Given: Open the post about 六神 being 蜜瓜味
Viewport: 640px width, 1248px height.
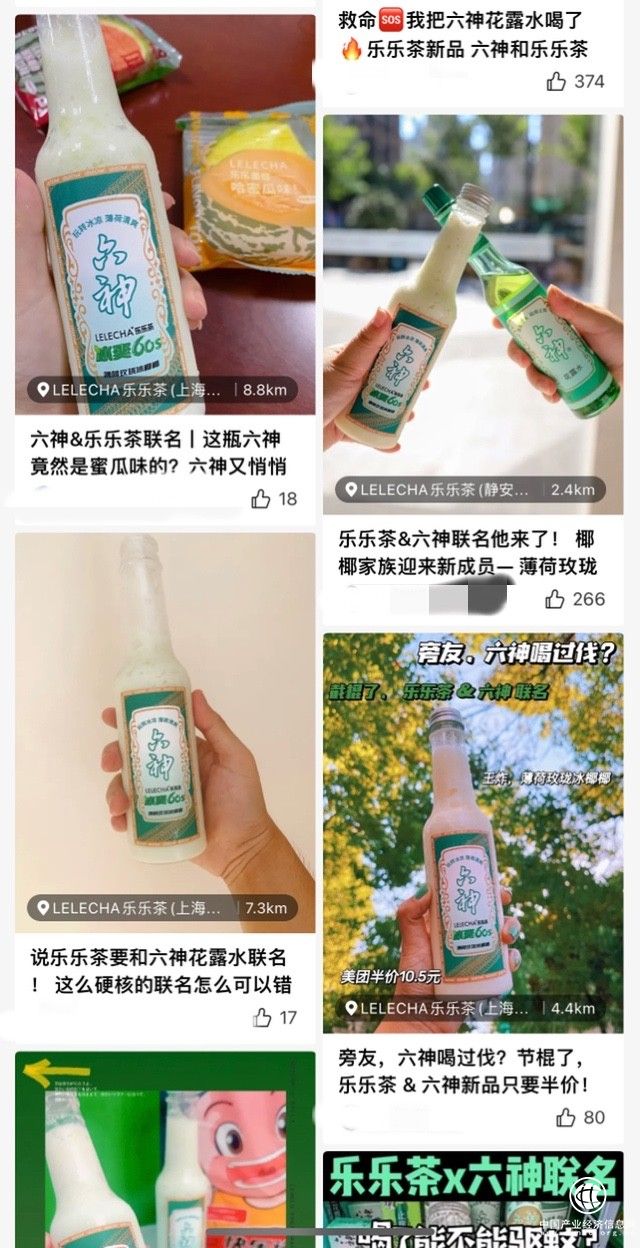Looking at the screenshot, I should (160, 452).
